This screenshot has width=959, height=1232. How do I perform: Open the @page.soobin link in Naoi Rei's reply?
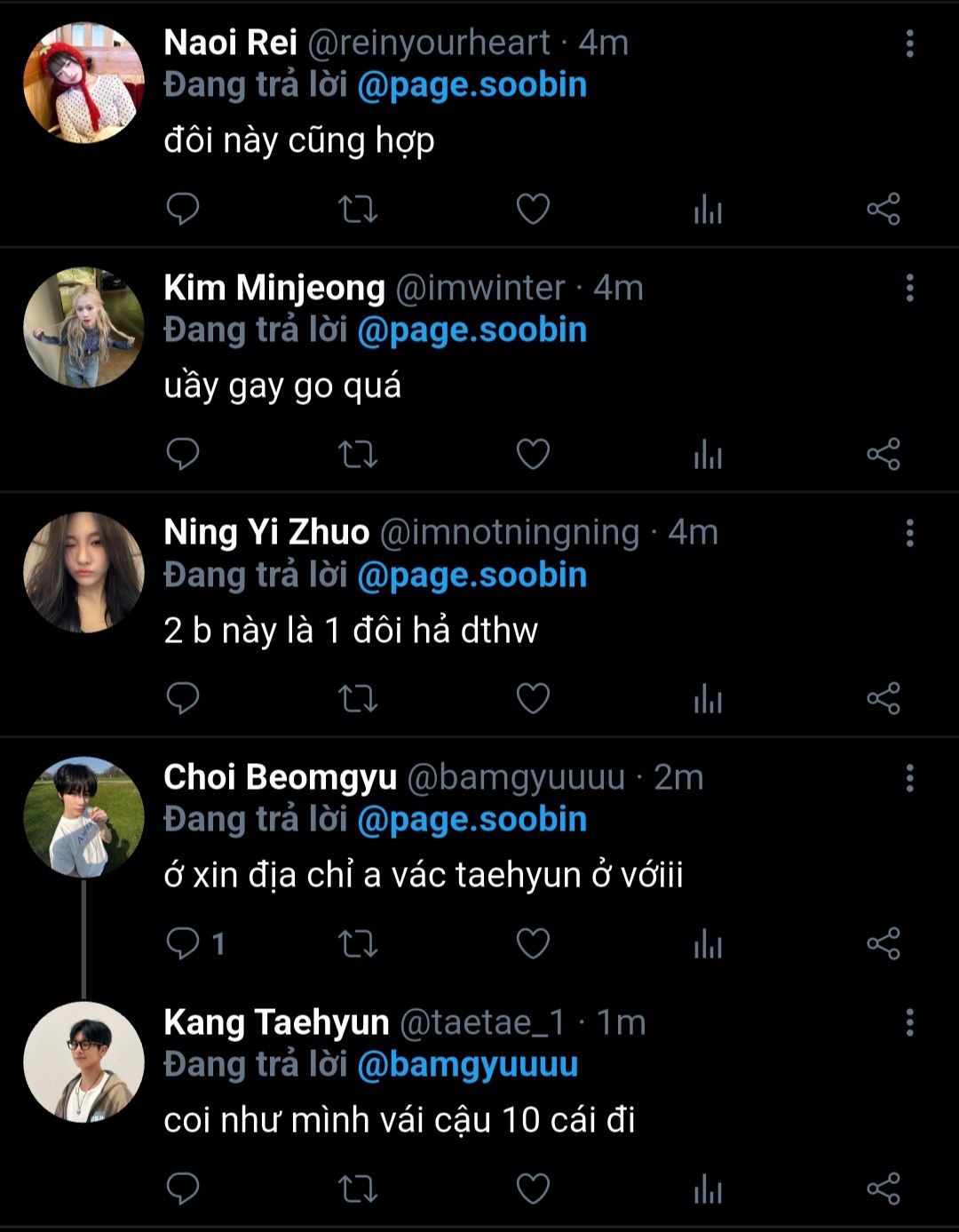pos(472,85)
